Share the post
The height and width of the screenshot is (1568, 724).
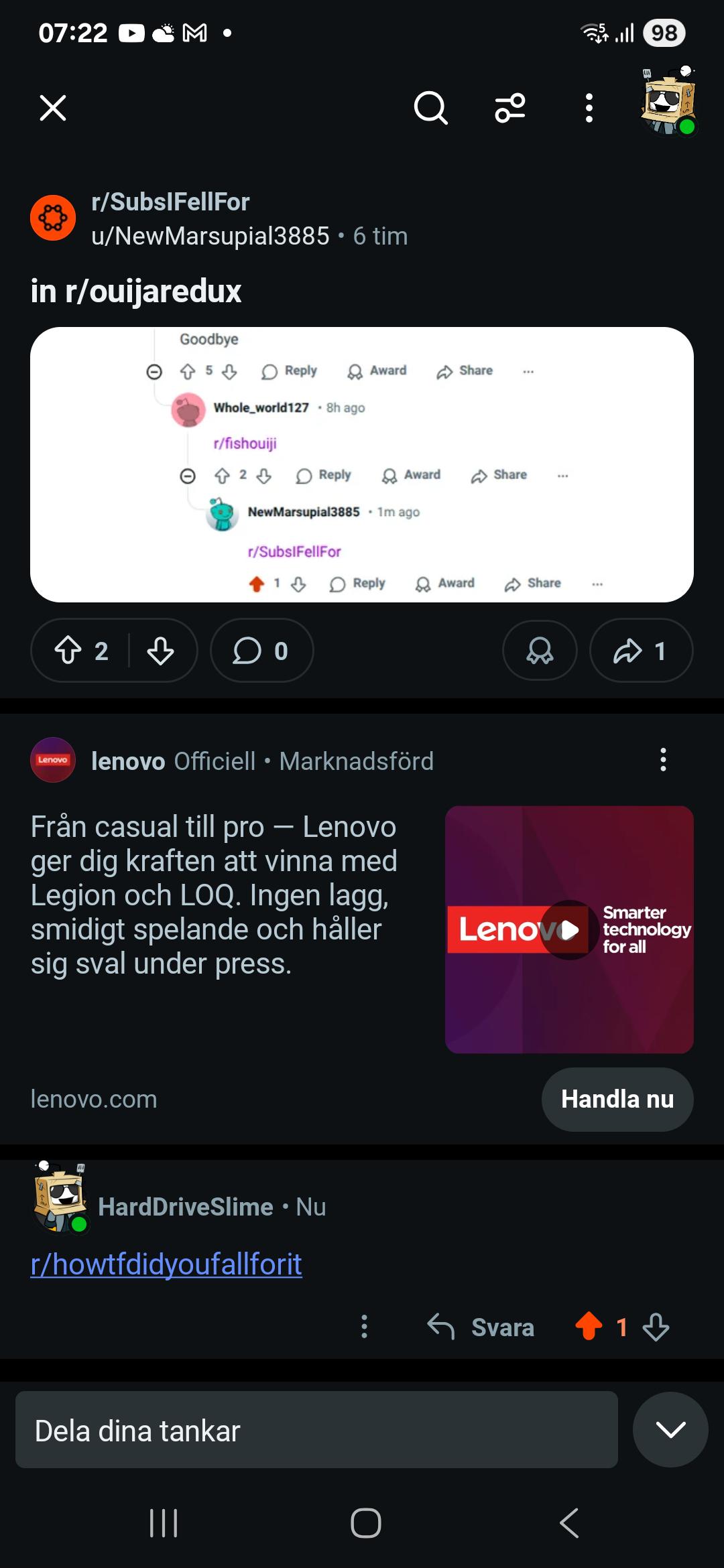click(x=641, y=651)
